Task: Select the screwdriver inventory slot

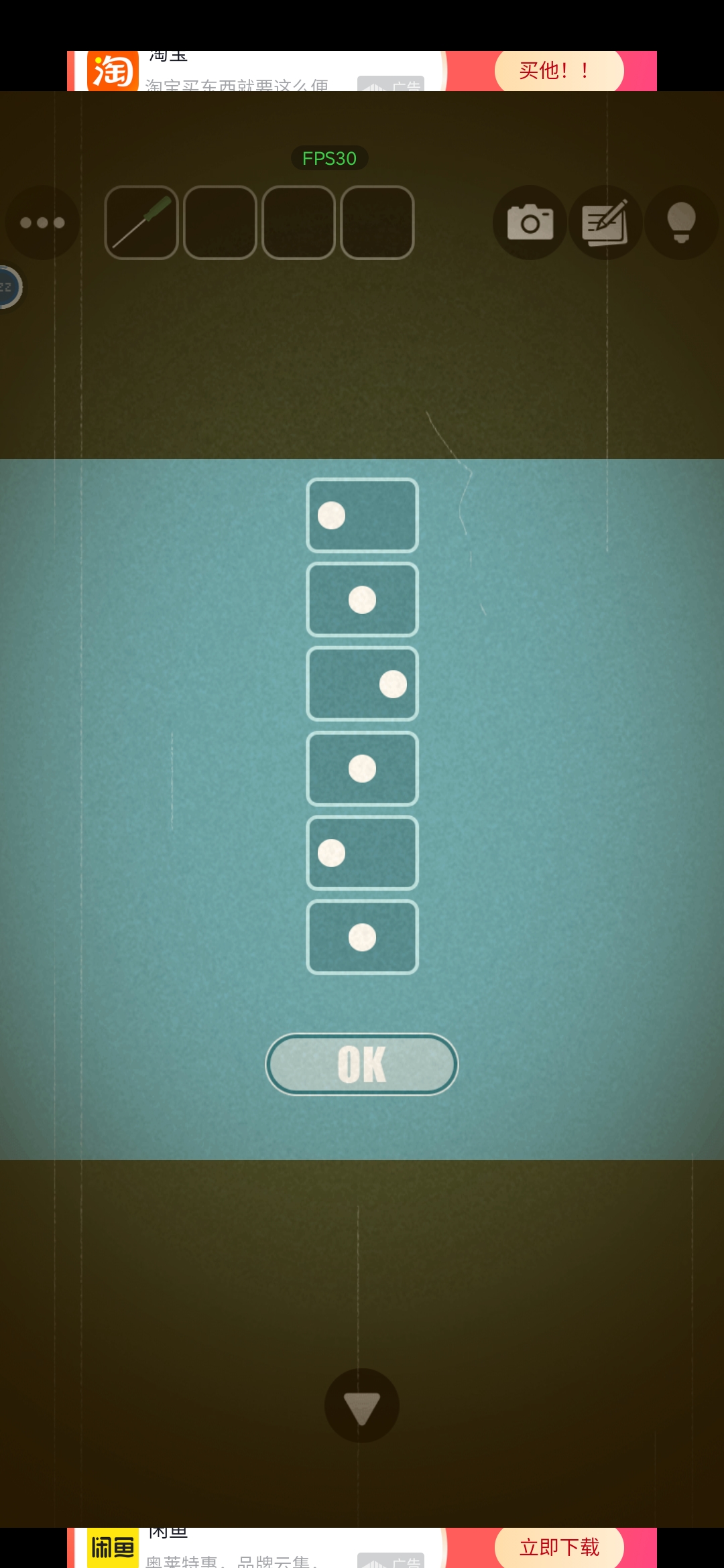Action: click(141, 222)
